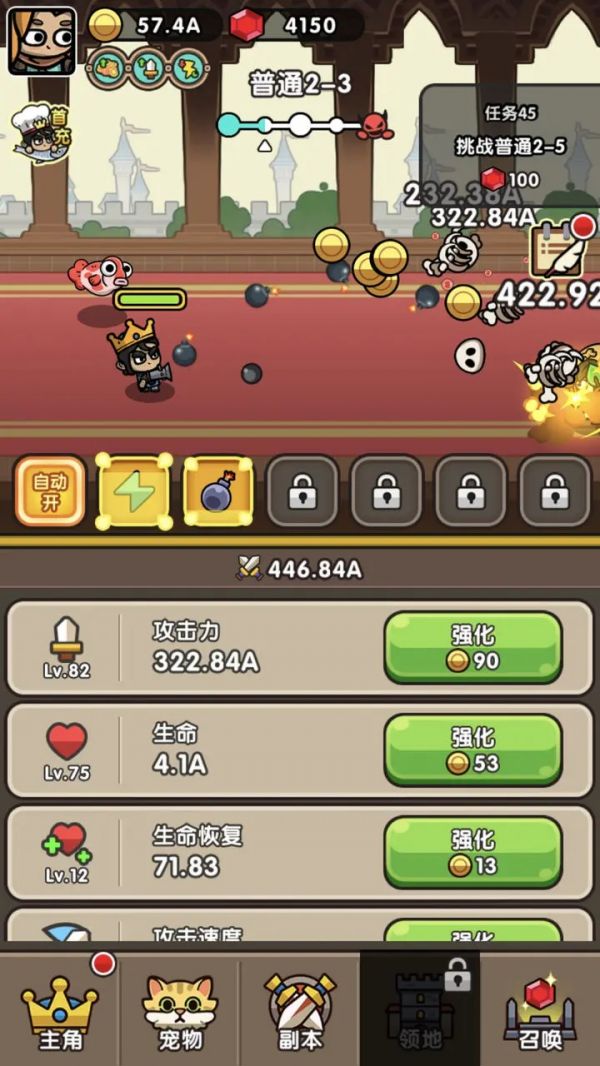
Task: Upgrade 生命恢复 for 13 coins
Action: click(472, 853)
